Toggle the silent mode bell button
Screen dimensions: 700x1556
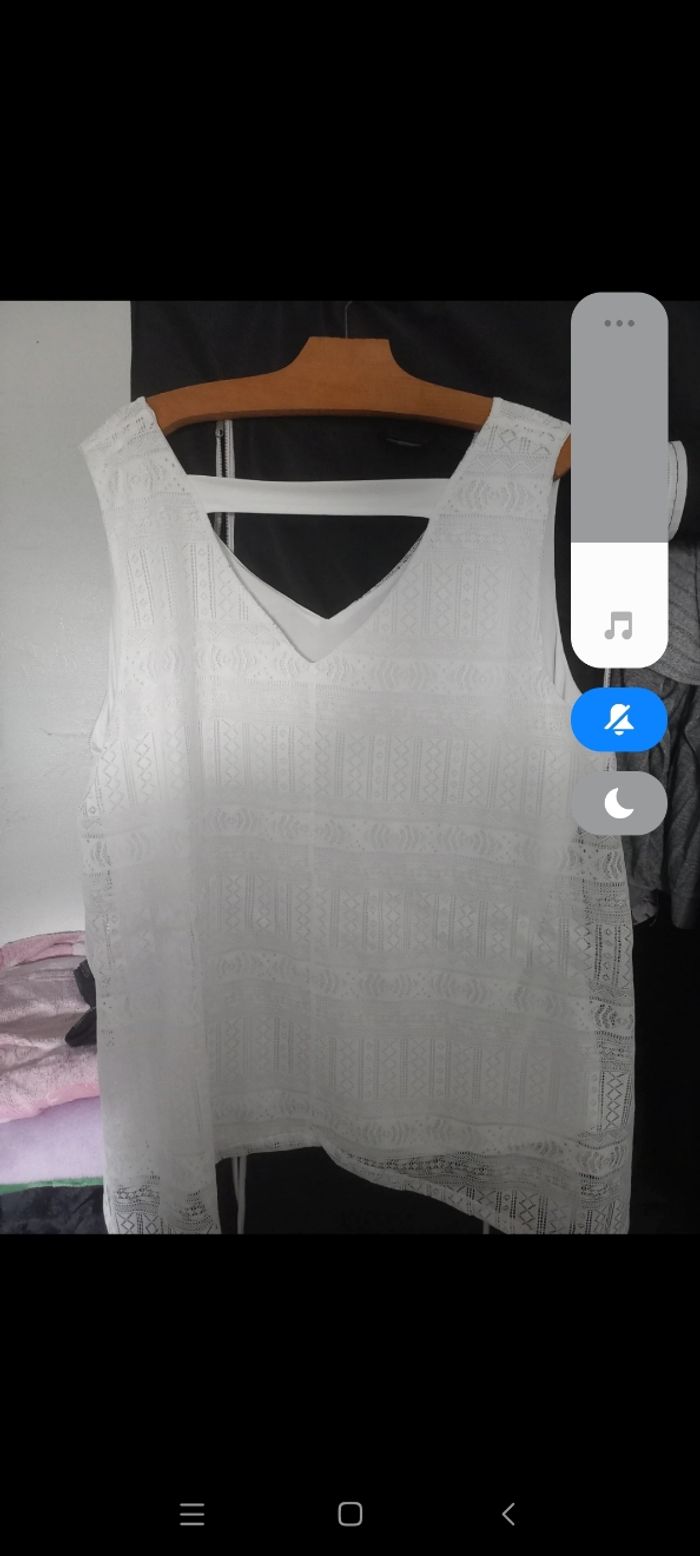pos(619,718)
